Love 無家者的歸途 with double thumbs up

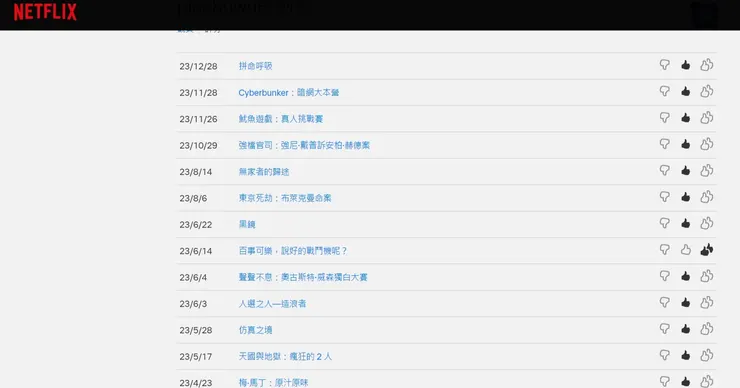click(x=706, y=170)
